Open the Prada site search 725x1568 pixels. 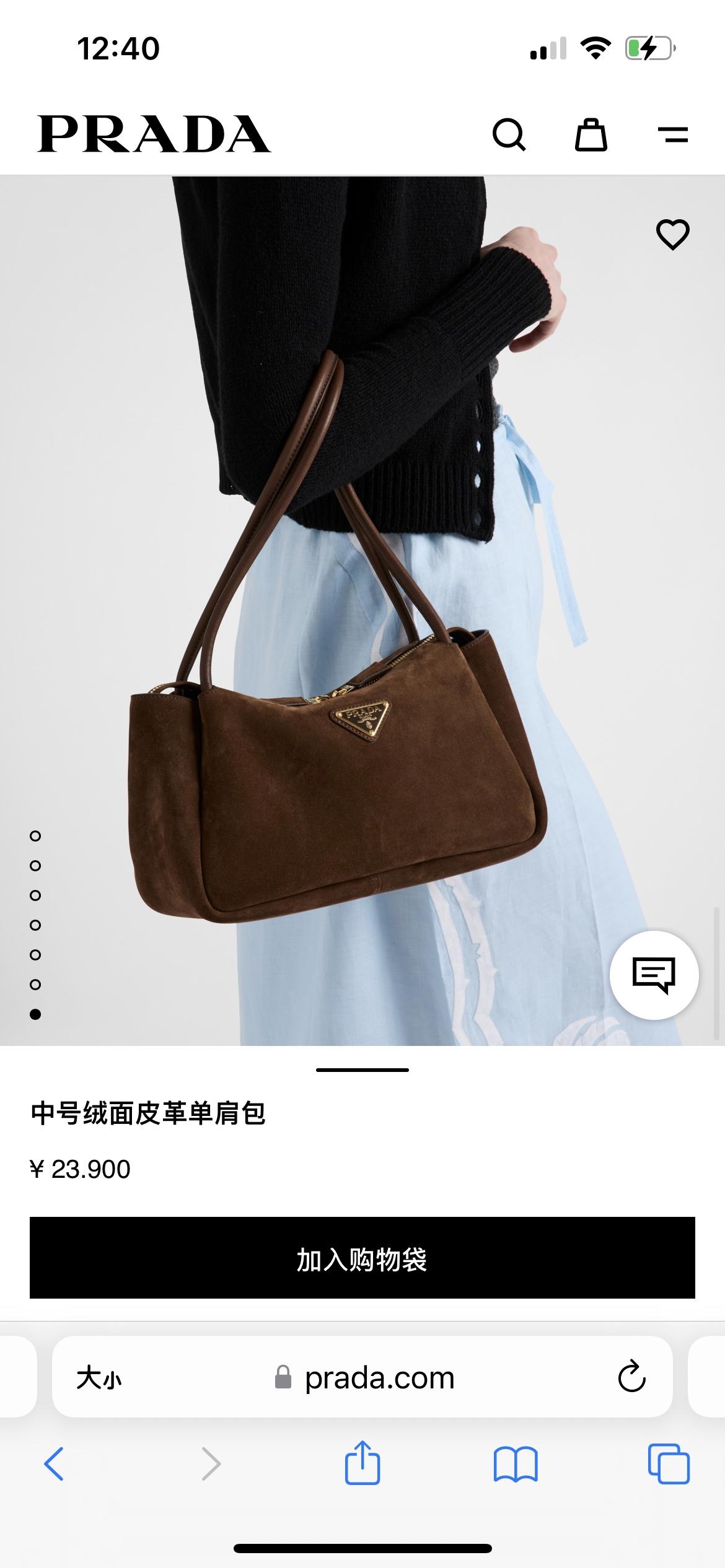509,134
